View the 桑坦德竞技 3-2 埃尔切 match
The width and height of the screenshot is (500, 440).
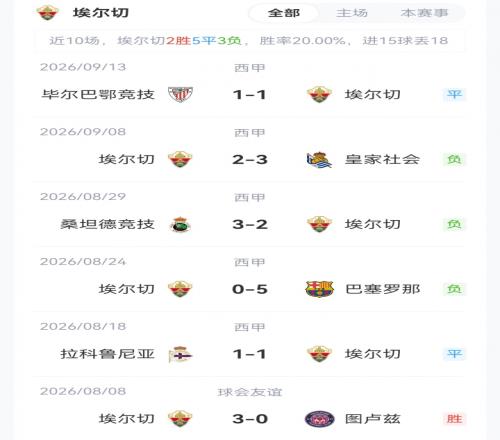coord(249,214)
